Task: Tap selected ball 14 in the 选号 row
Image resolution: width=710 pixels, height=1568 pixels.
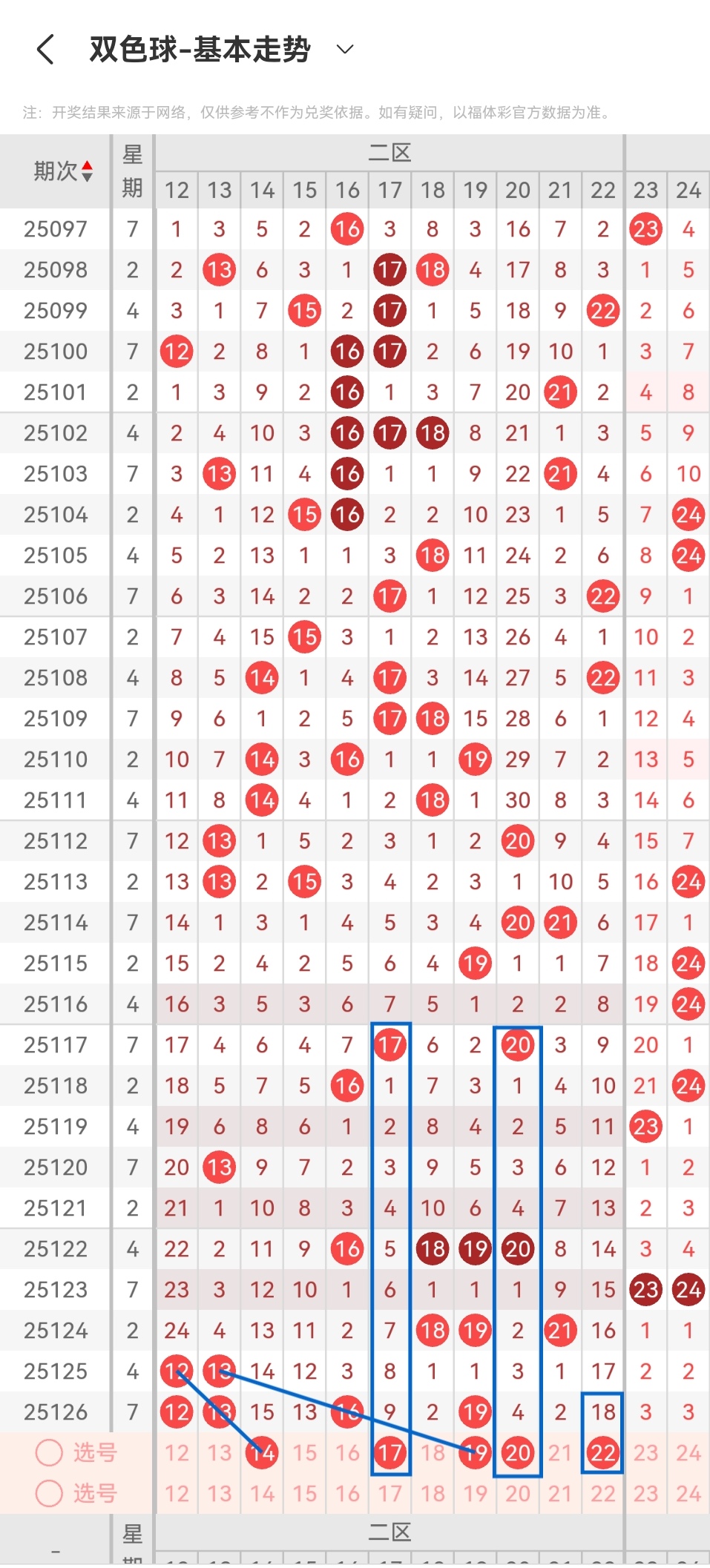Action: (261, 1454)
